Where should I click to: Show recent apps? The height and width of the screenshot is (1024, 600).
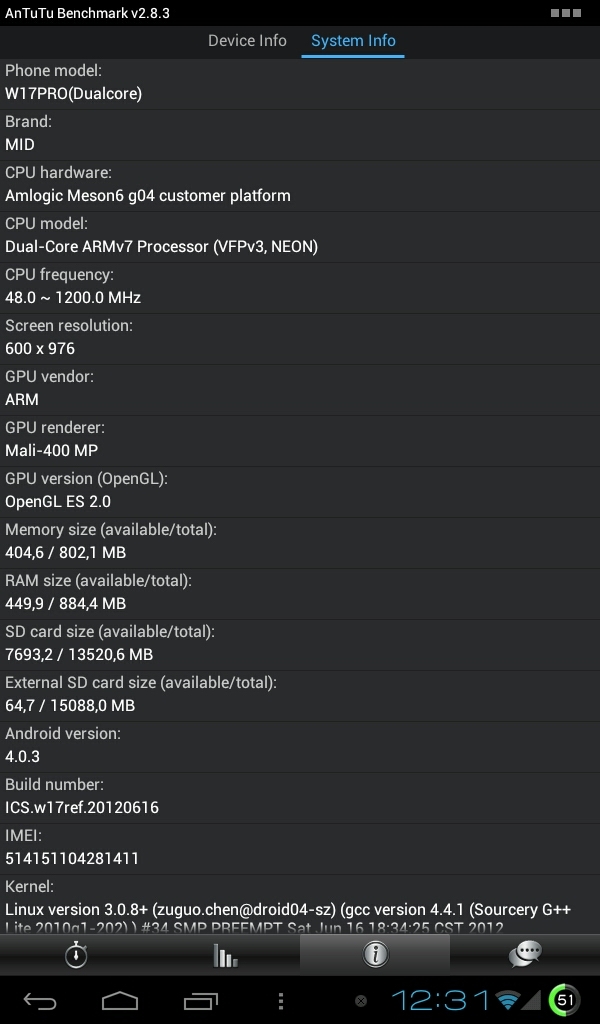(200, 1000)
